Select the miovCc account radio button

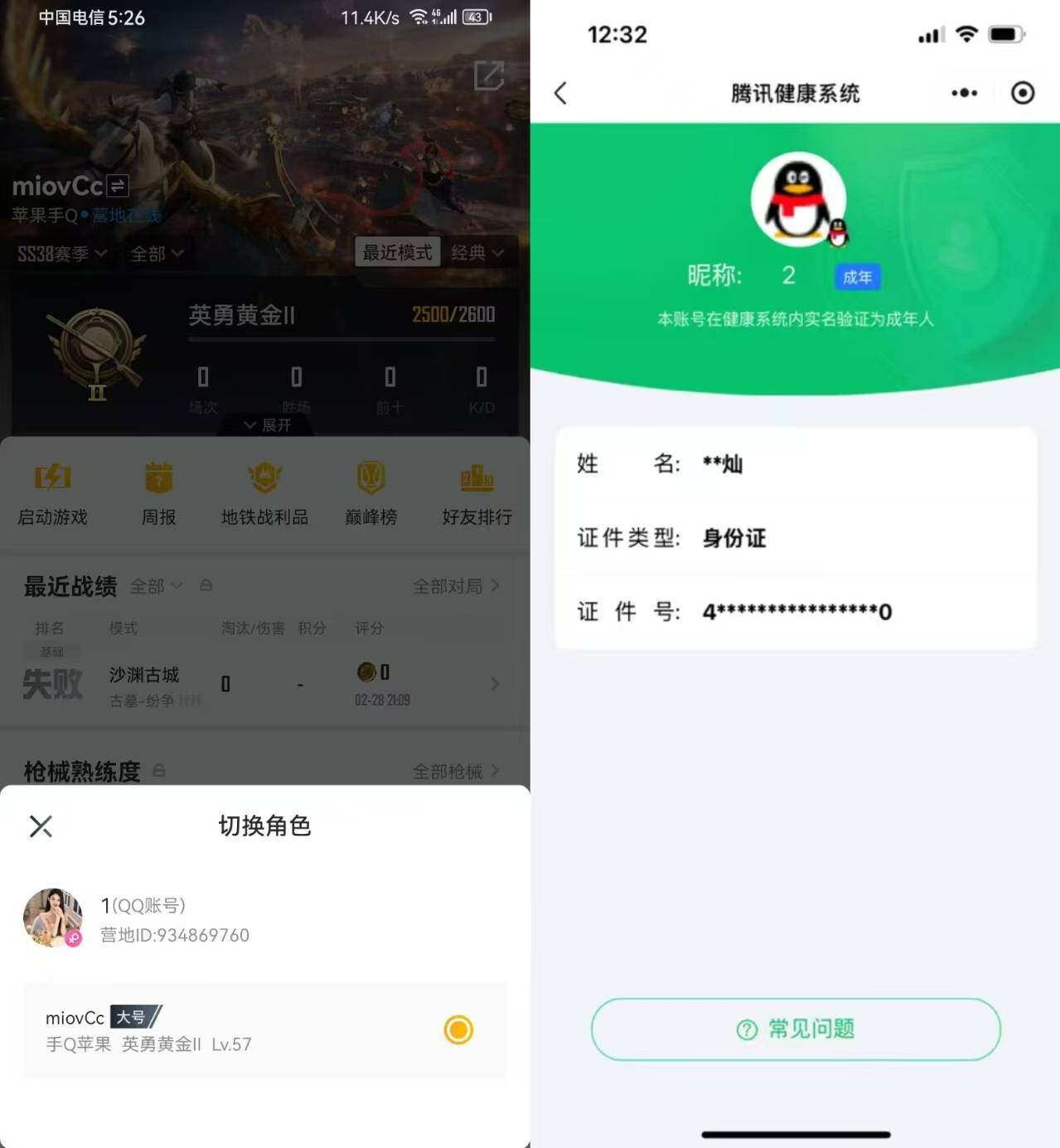(x=457, y=1030)
